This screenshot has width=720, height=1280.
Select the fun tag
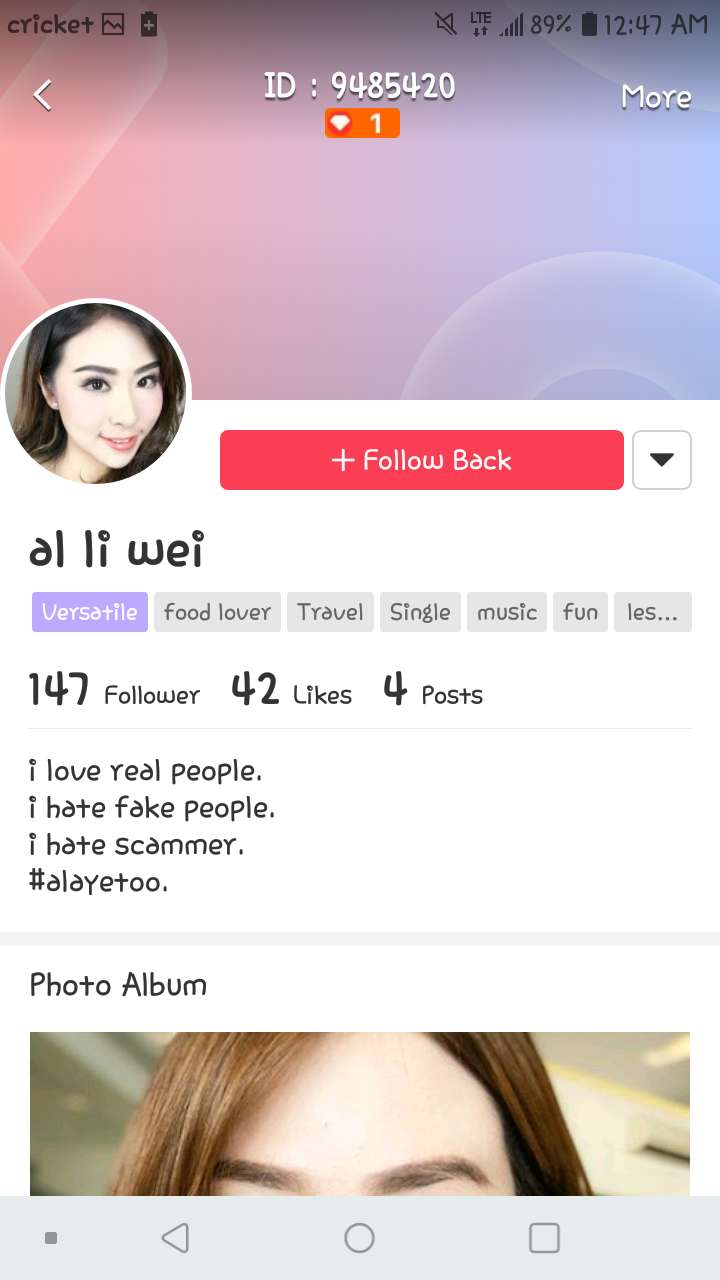(x=580, y=612)
